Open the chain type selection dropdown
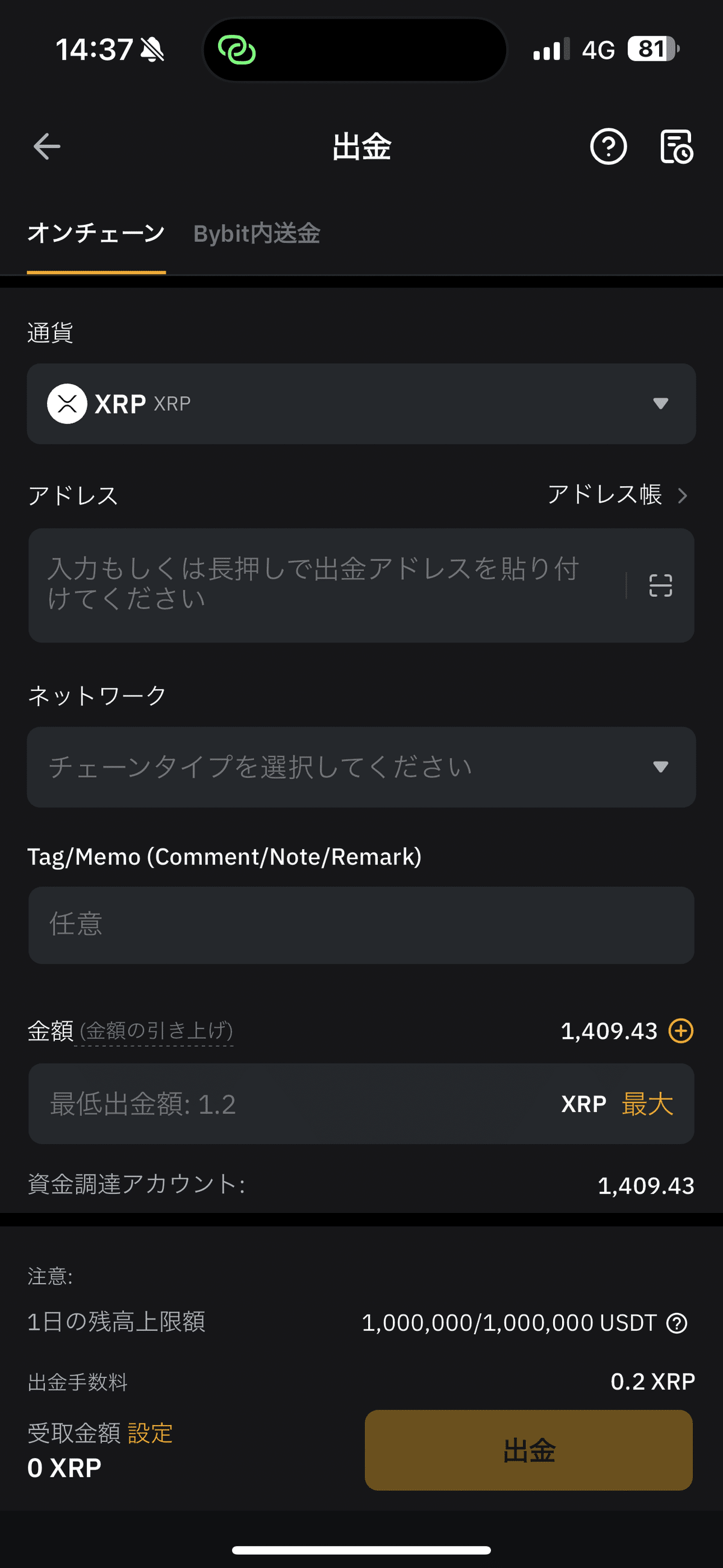 (361, 767)
